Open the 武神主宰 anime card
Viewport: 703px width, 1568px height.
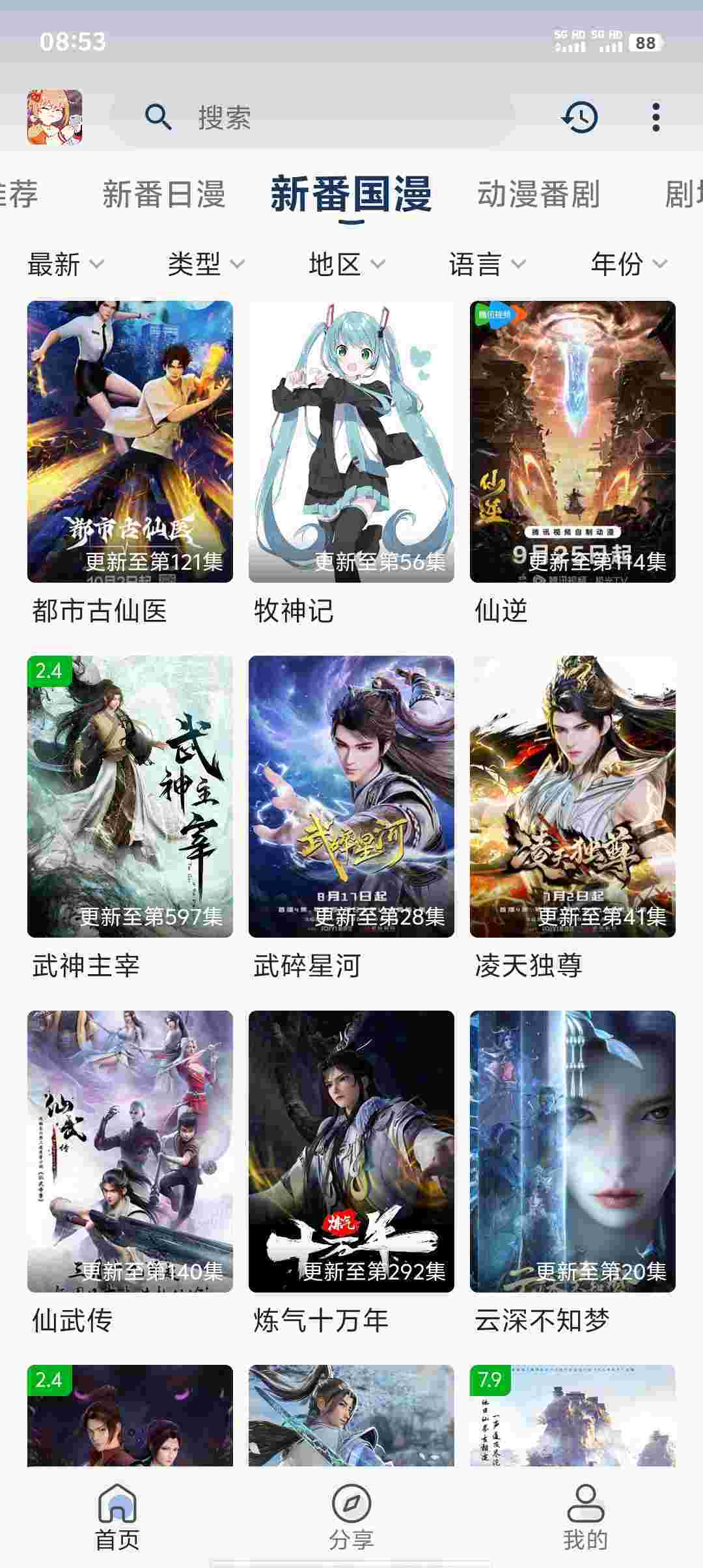(x=130, y=796)
